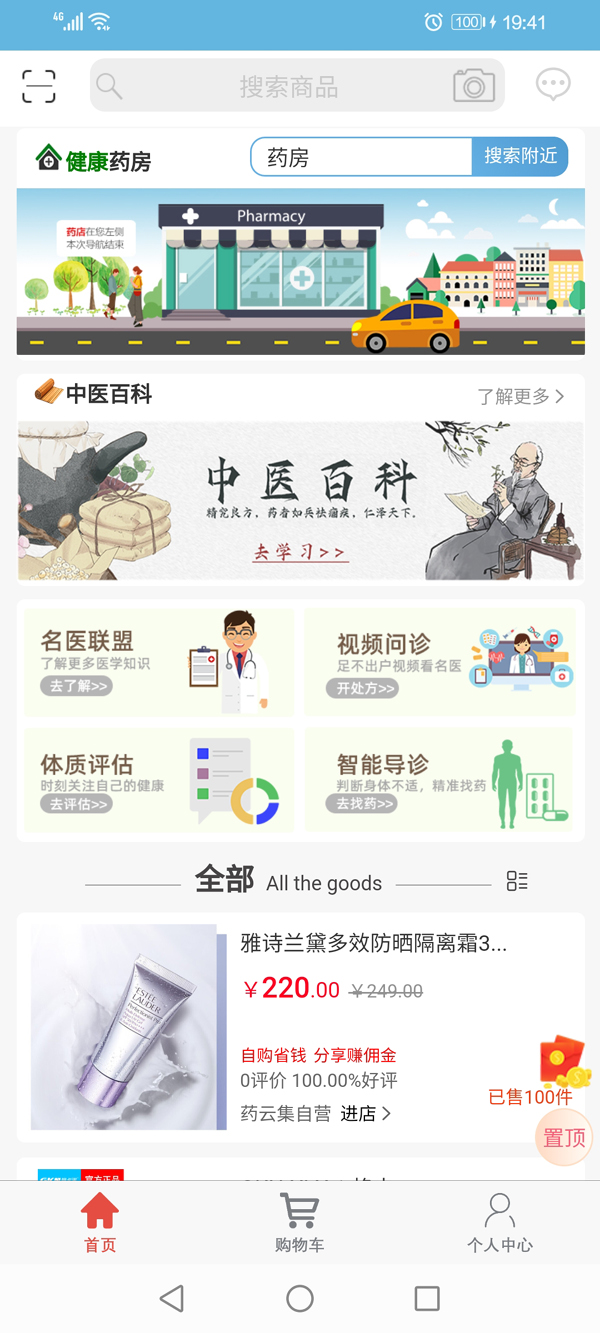Open the messages chat bubble icon
600x1333 pixels.
[x=553, y=85]
